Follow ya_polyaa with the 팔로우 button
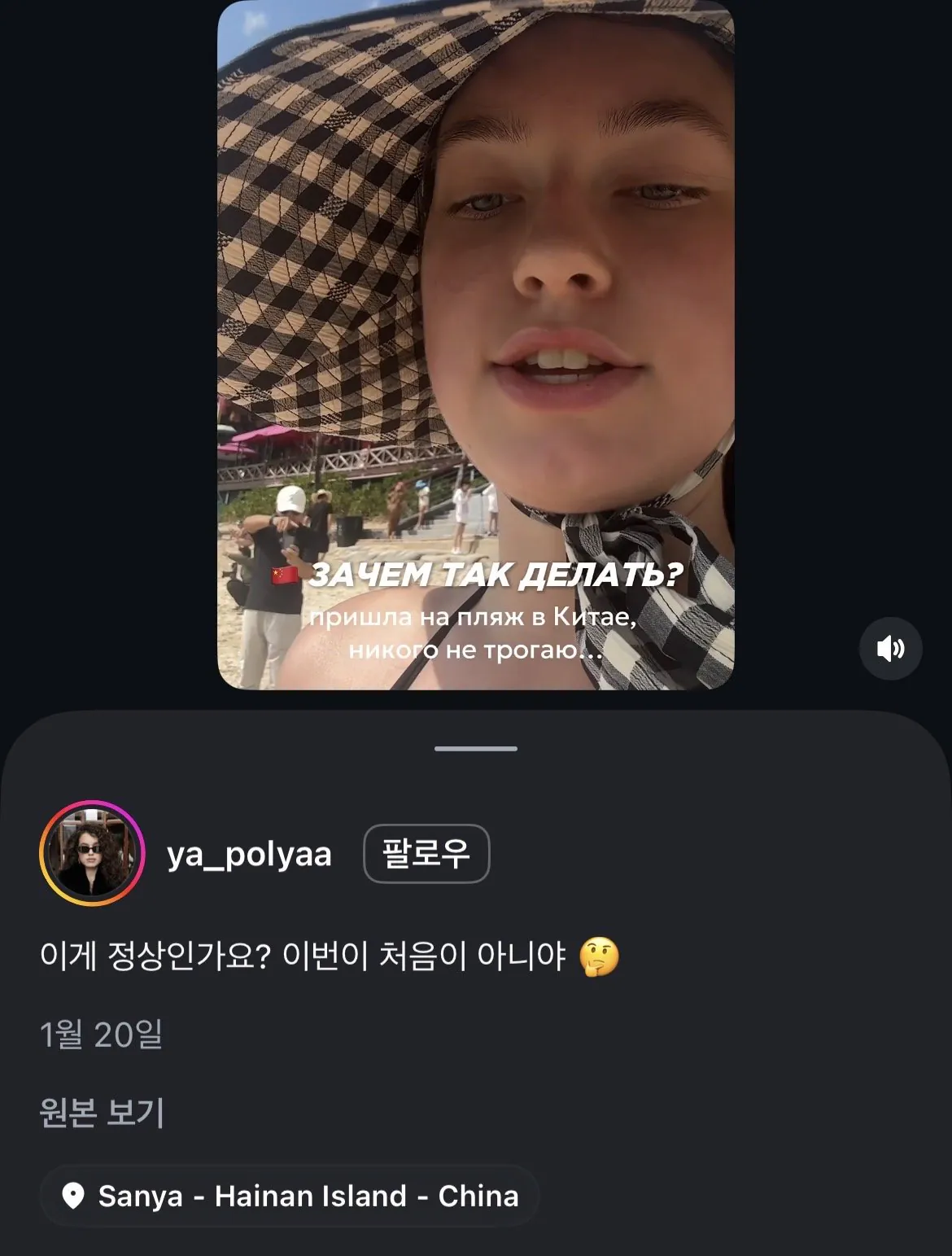This screenshot has height=1256, width=952. [426, 853]
